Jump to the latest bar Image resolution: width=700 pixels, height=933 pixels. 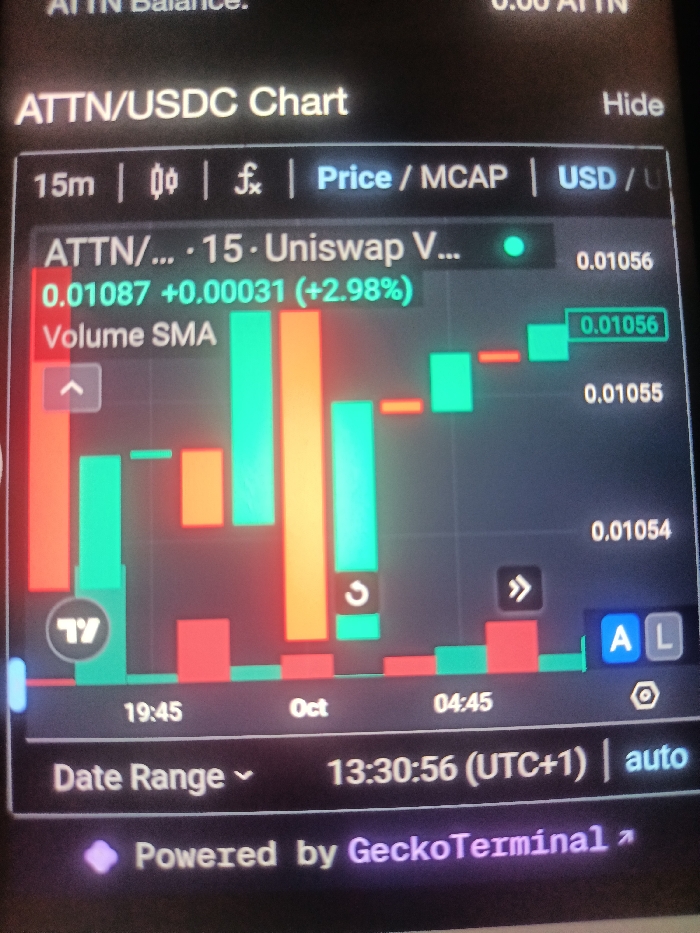[x=519, y=588]
